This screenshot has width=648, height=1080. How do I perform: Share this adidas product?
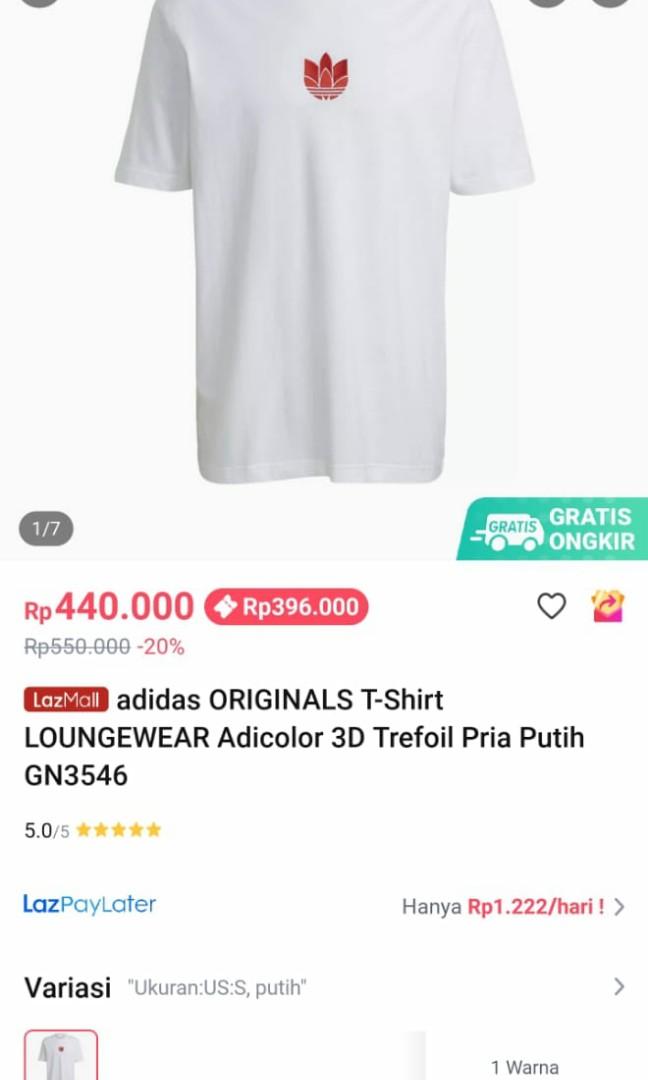click(607, 605)
